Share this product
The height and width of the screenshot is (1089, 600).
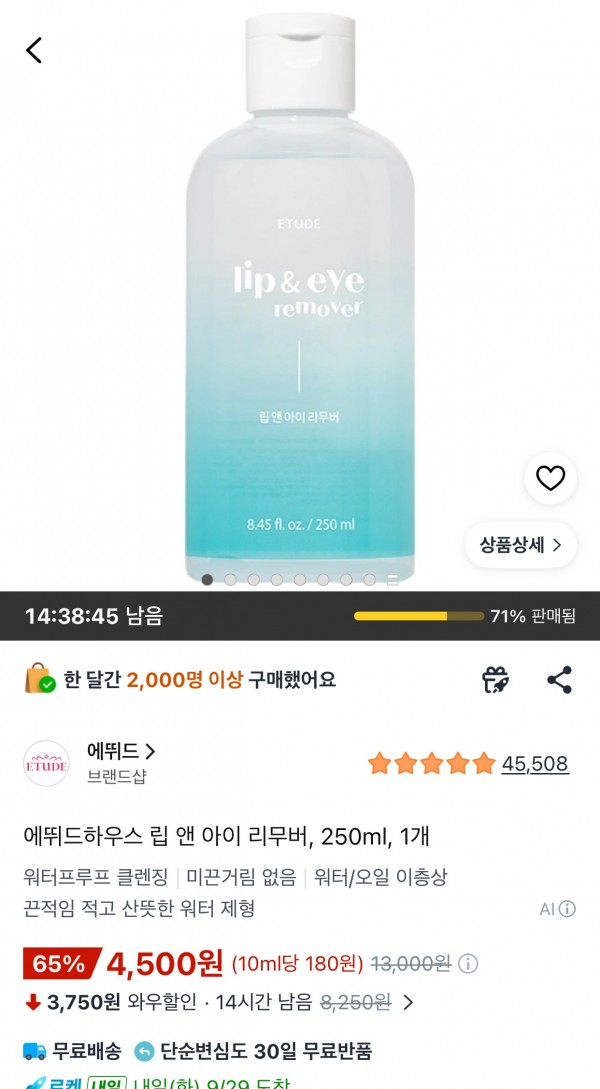tap(559, 679)
